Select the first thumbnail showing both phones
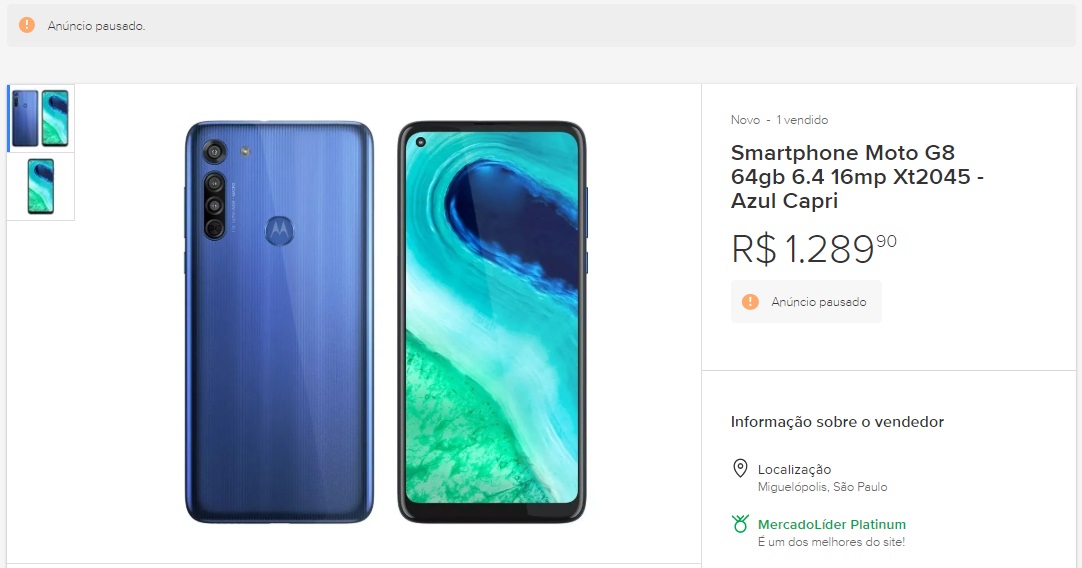The height and width of the screenshot is (568, 1082). click(41, 118)
